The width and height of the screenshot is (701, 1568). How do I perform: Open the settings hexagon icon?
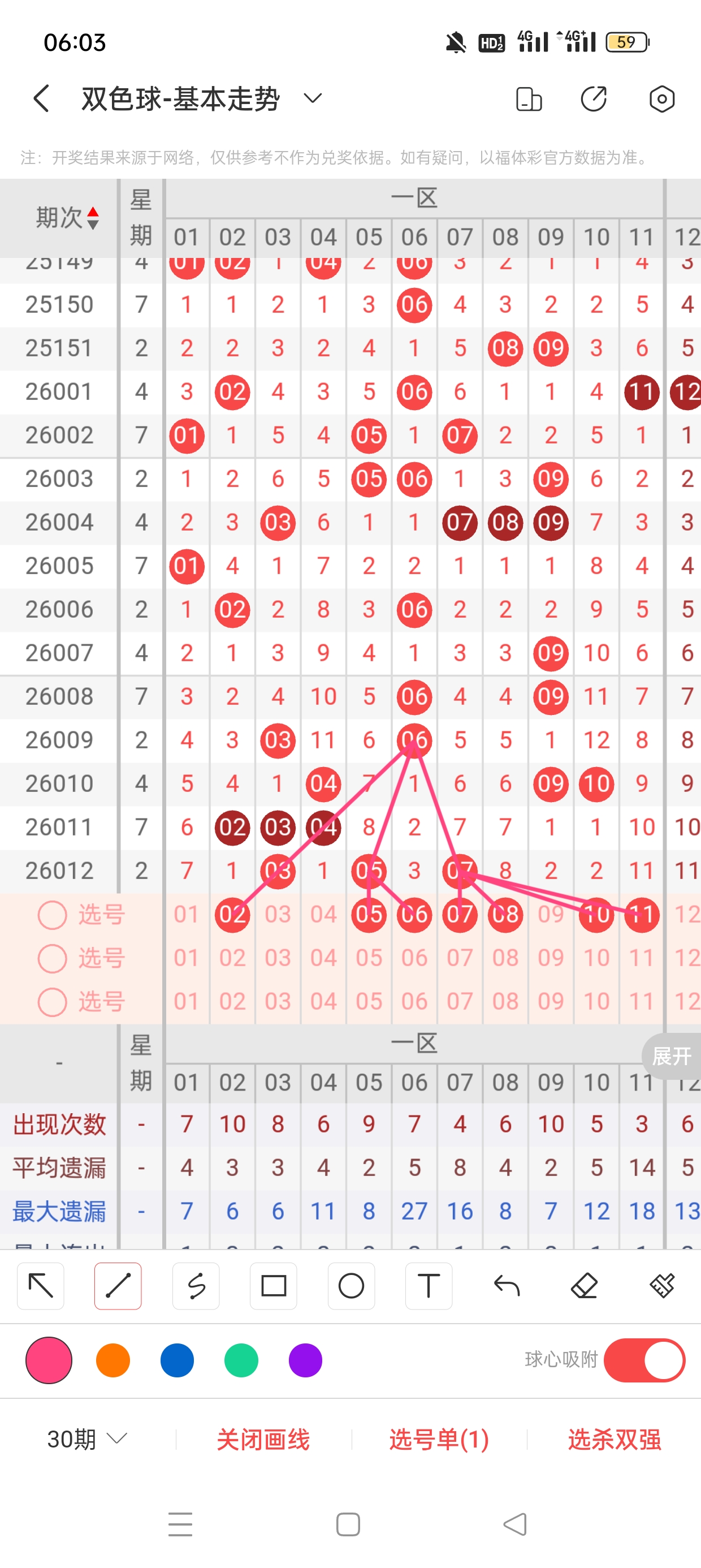pos(661,98)
